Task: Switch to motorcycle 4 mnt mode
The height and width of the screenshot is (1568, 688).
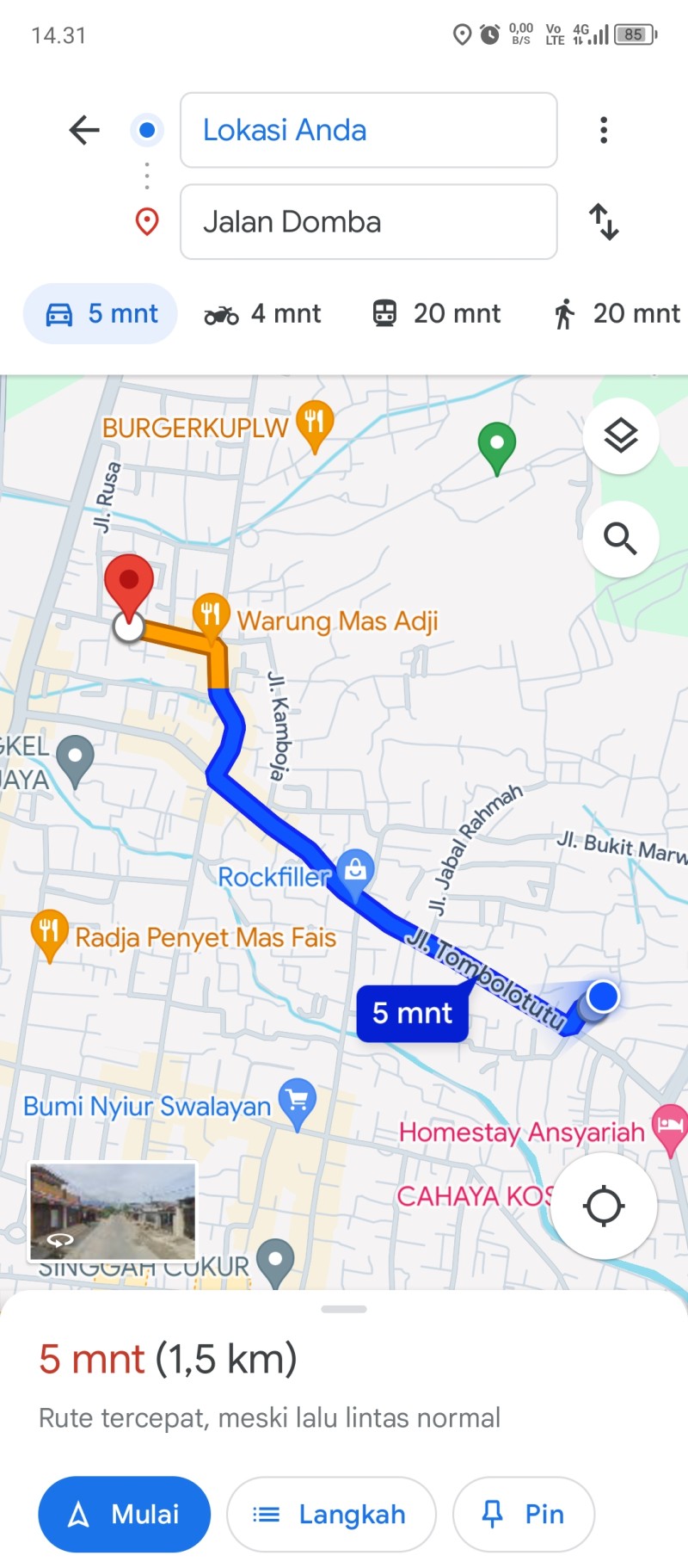Action: pos(262,313)
